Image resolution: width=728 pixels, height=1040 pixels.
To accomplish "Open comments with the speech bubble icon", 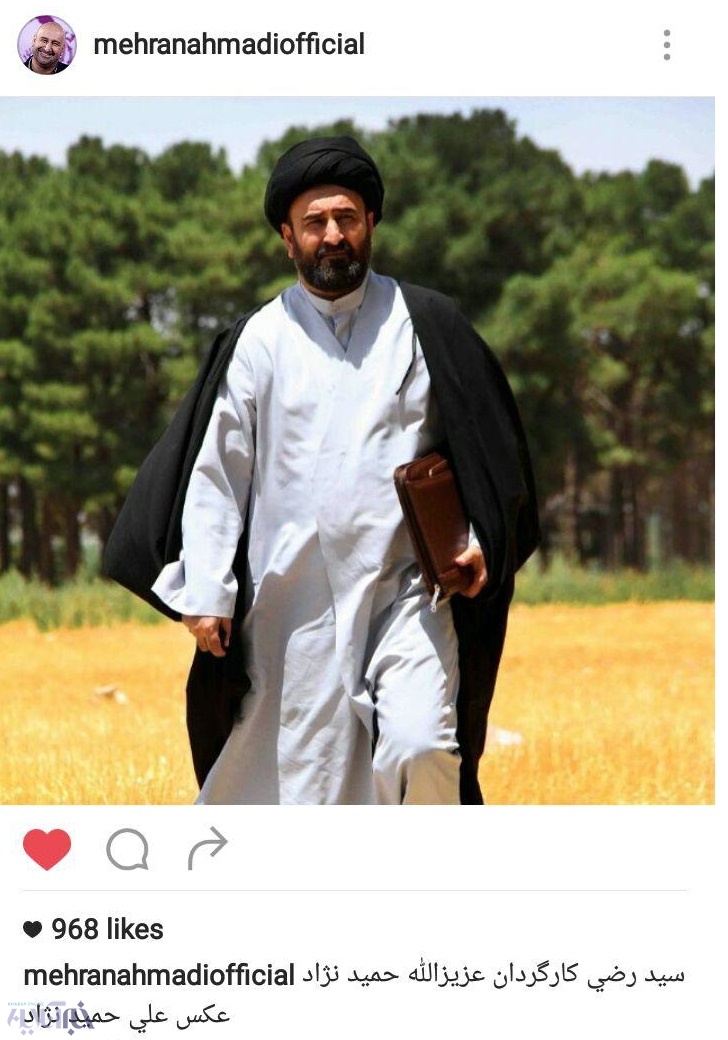I will [127, 850].
